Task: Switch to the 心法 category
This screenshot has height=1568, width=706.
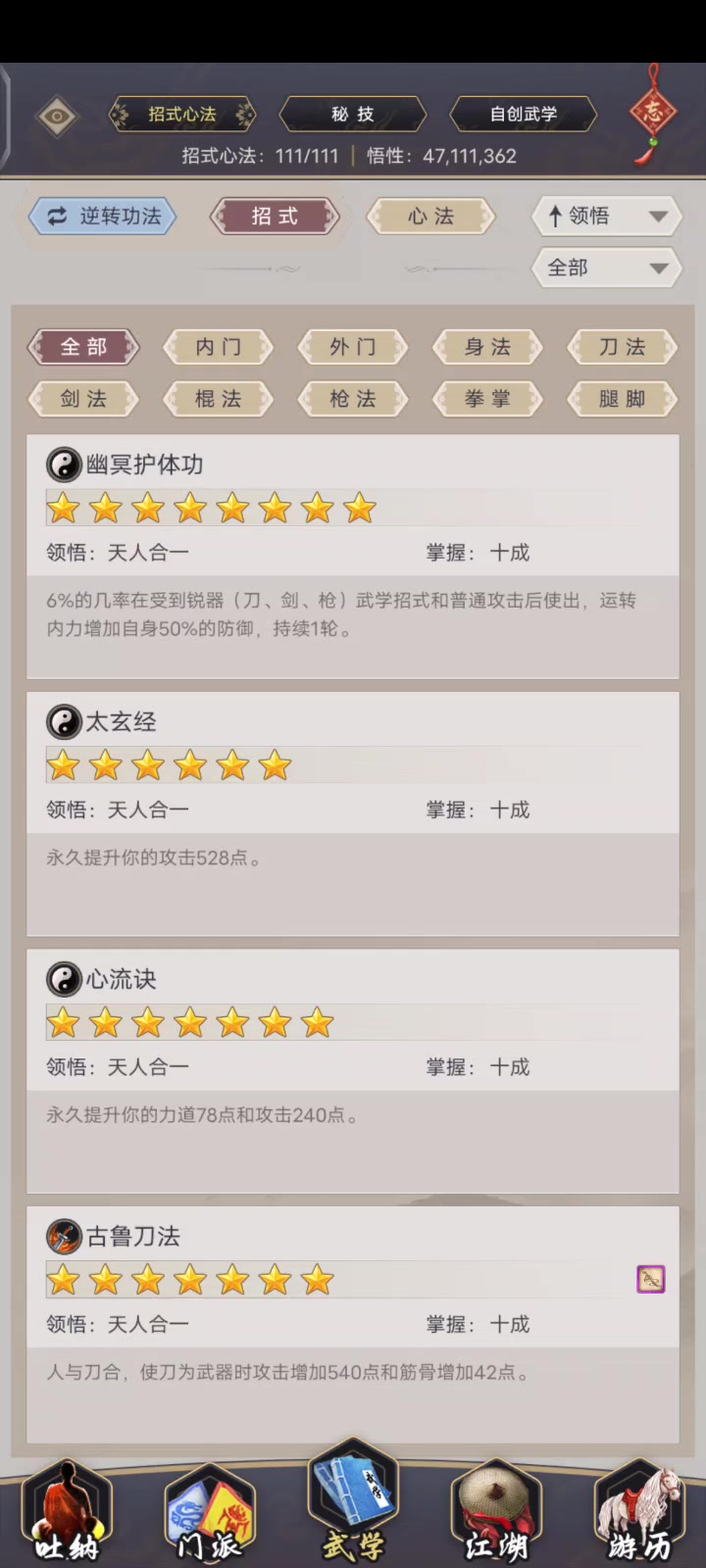Action: (x=430, y=217)
